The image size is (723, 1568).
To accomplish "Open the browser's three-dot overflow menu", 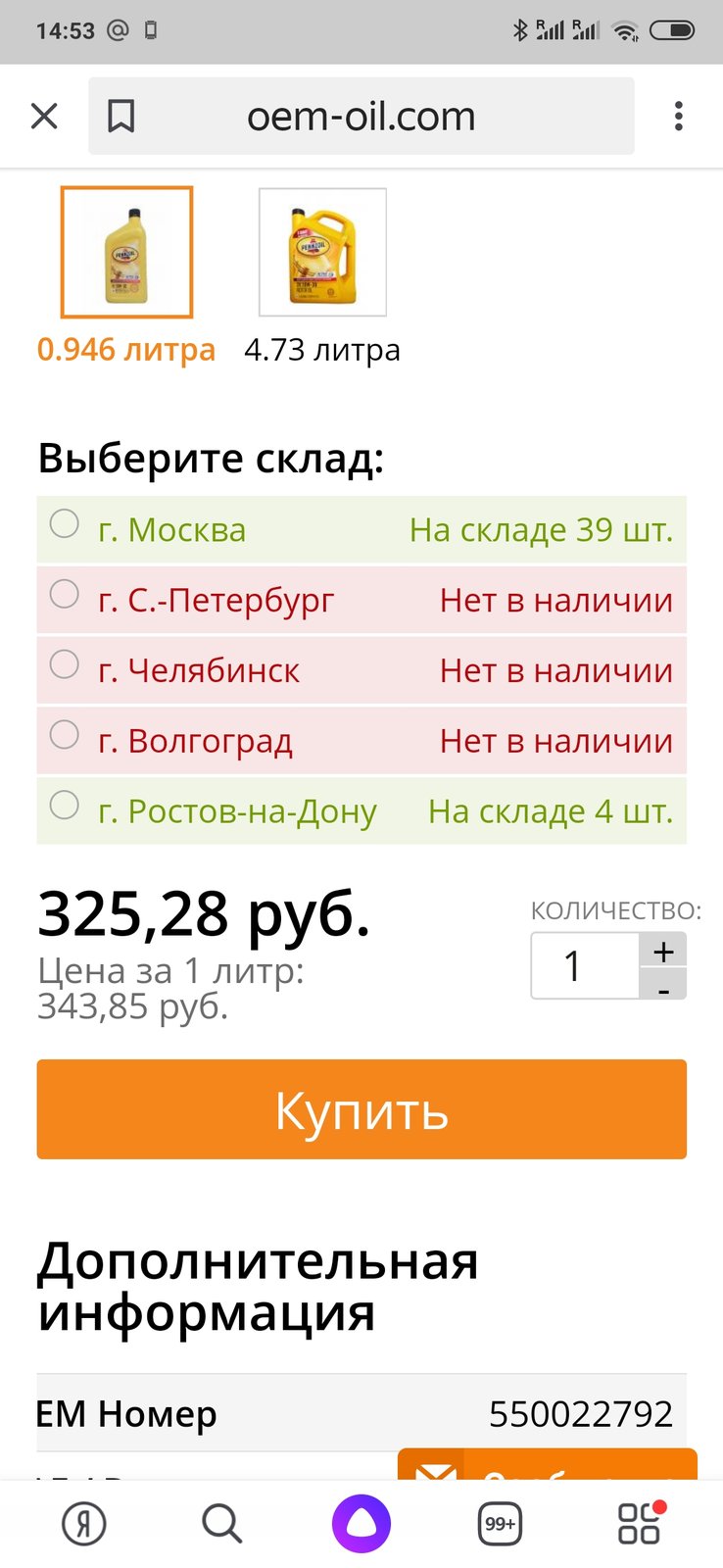I will coord(678,117).
